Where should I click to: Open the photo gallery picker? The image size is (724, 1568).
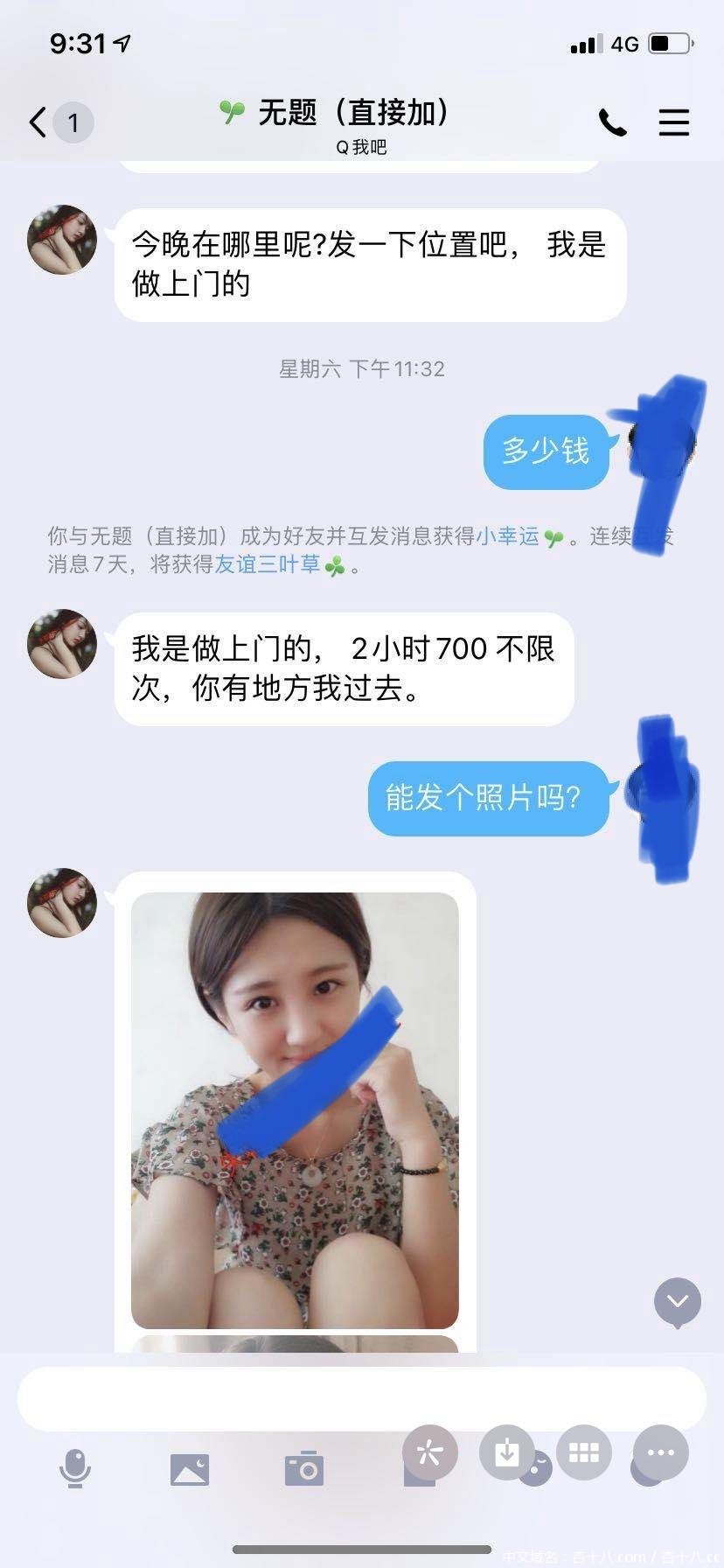(190, 1469)
